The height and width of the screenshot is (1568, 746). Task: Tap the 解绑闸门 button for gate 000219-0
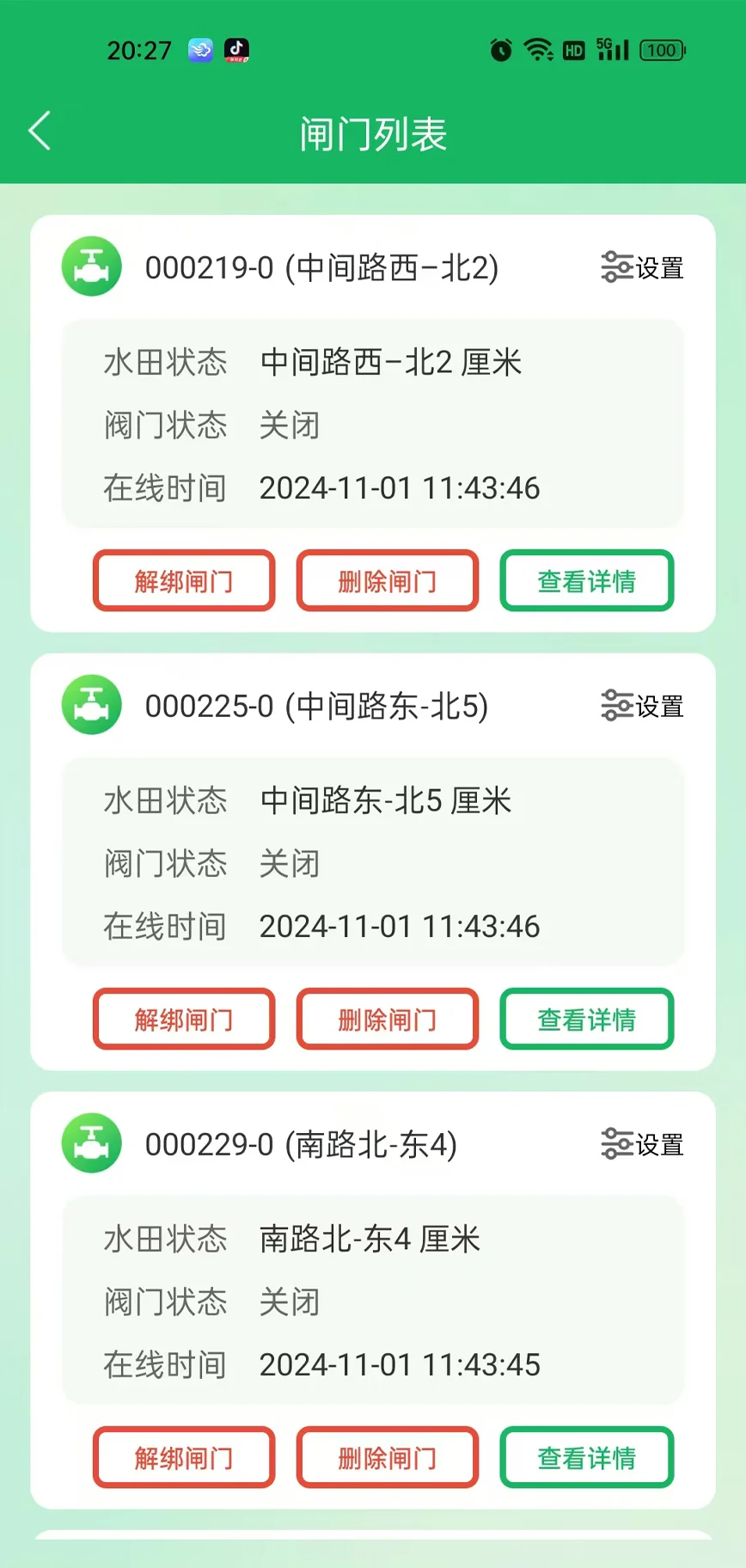click(x=183, y=580)
